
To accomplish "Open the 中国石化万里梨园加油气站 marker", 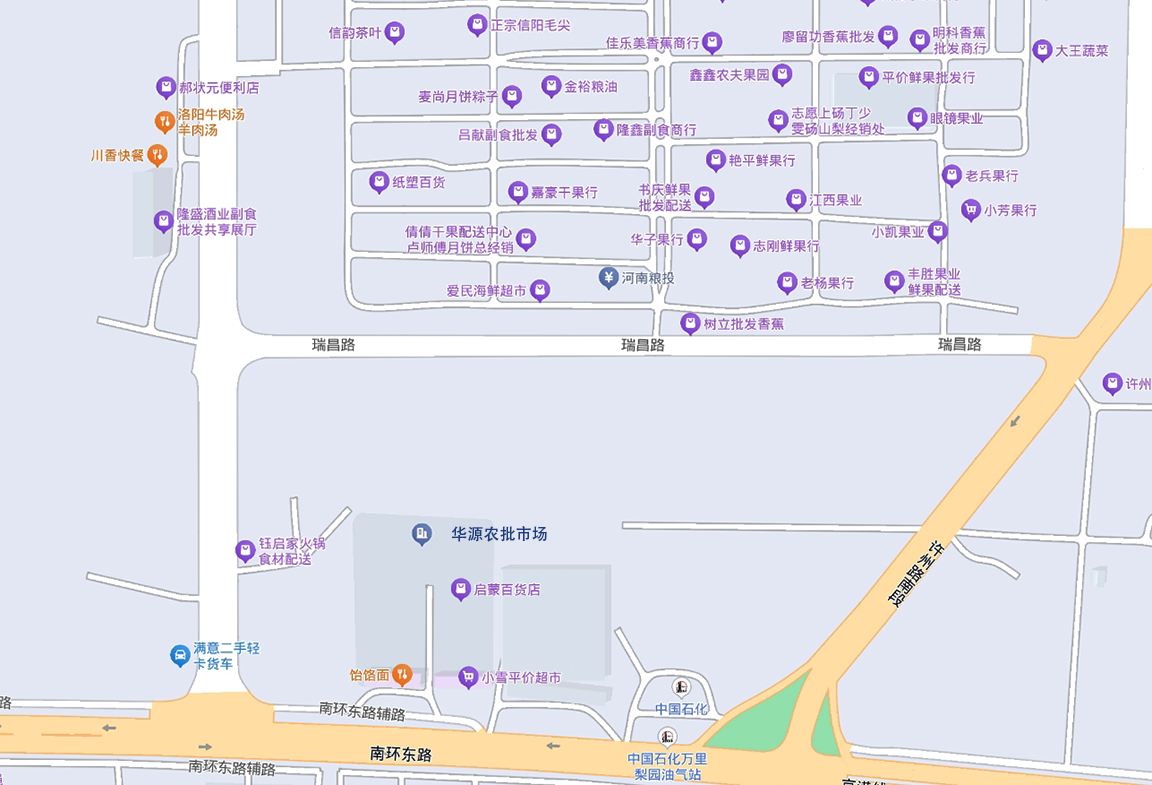I will 669,738.
